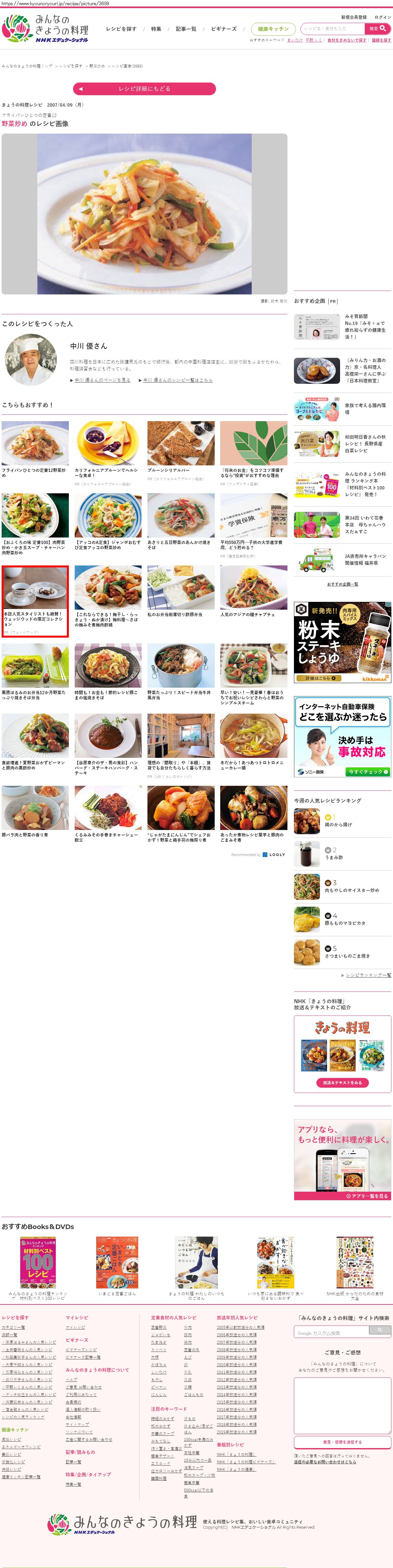Open ranking recipe 鶏のから揚げ
The height and width of the screenshot is (1568, 393).
coord(338,824)
